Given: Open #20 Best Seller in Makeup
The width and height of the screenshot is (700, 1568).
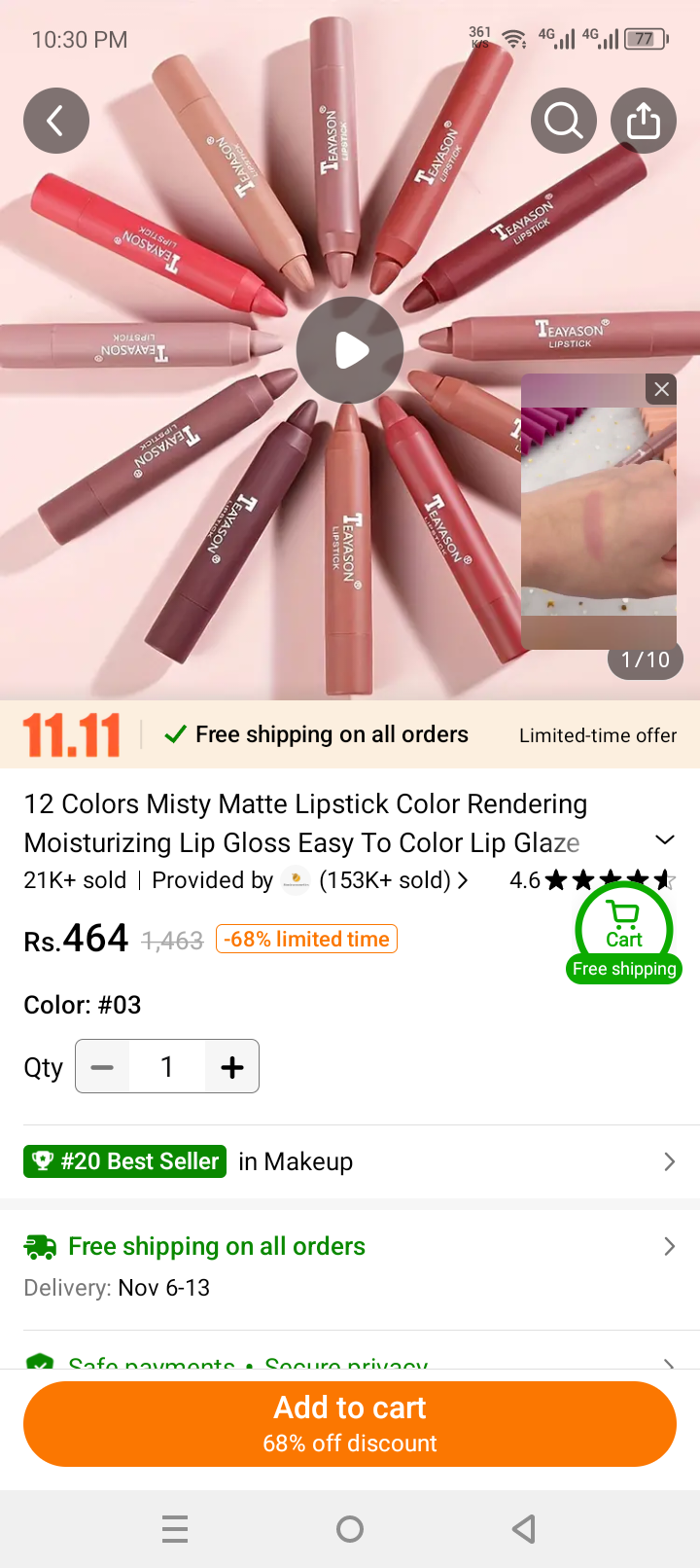Looking at the screenshot, I should tap(350, 1161).
